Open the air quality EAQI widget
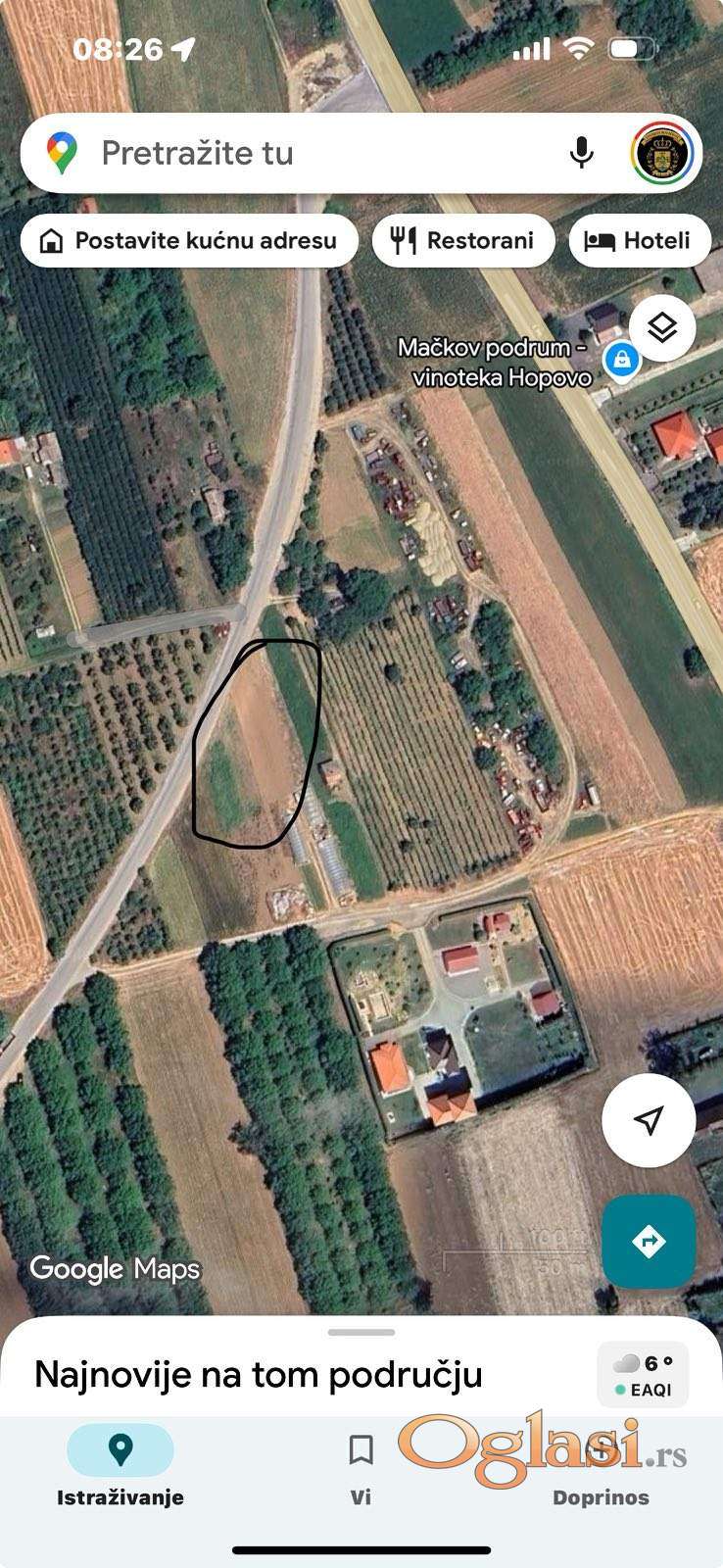Screen dimensions: 723x1568 pos(644,1375)
